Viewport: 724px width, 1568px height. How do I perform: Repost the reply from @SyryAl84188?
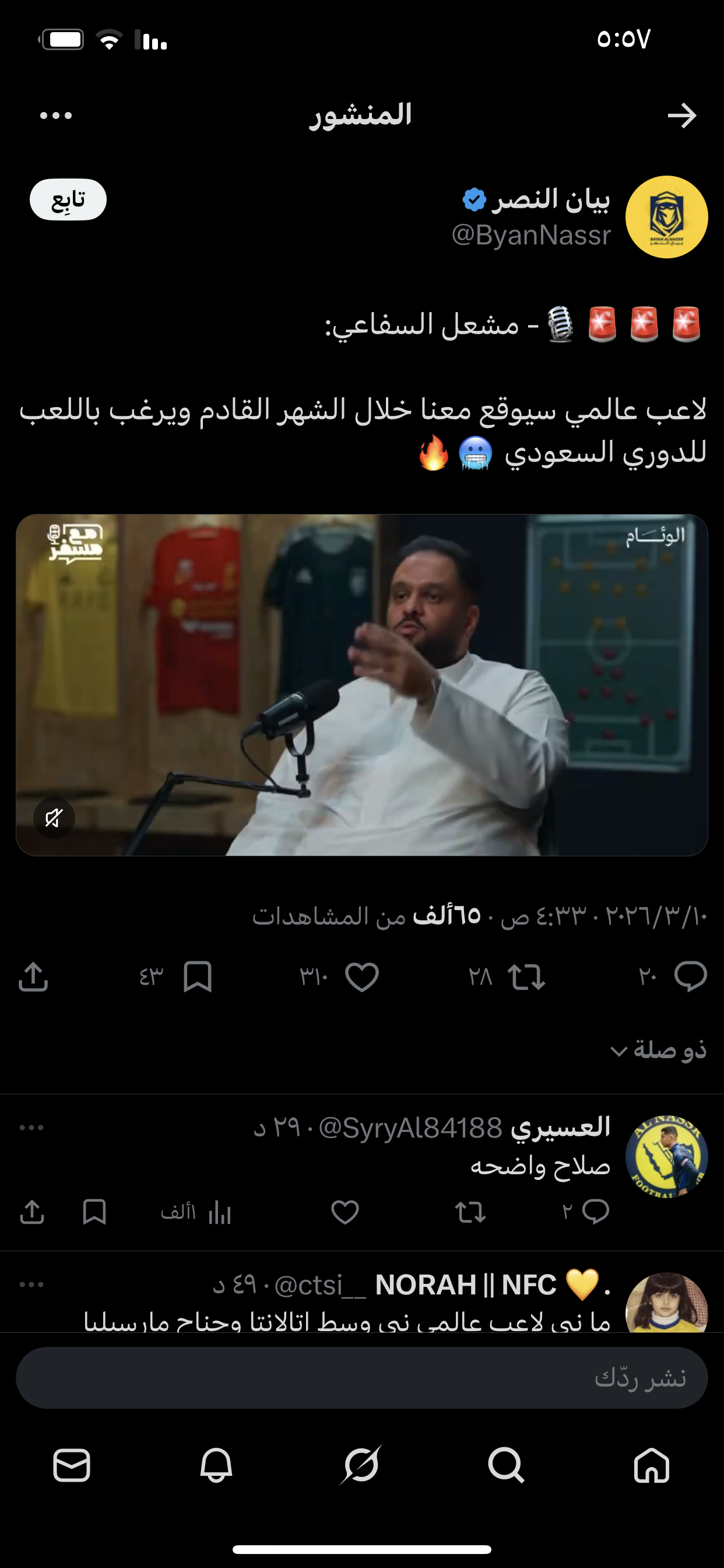click(470, 1212)
